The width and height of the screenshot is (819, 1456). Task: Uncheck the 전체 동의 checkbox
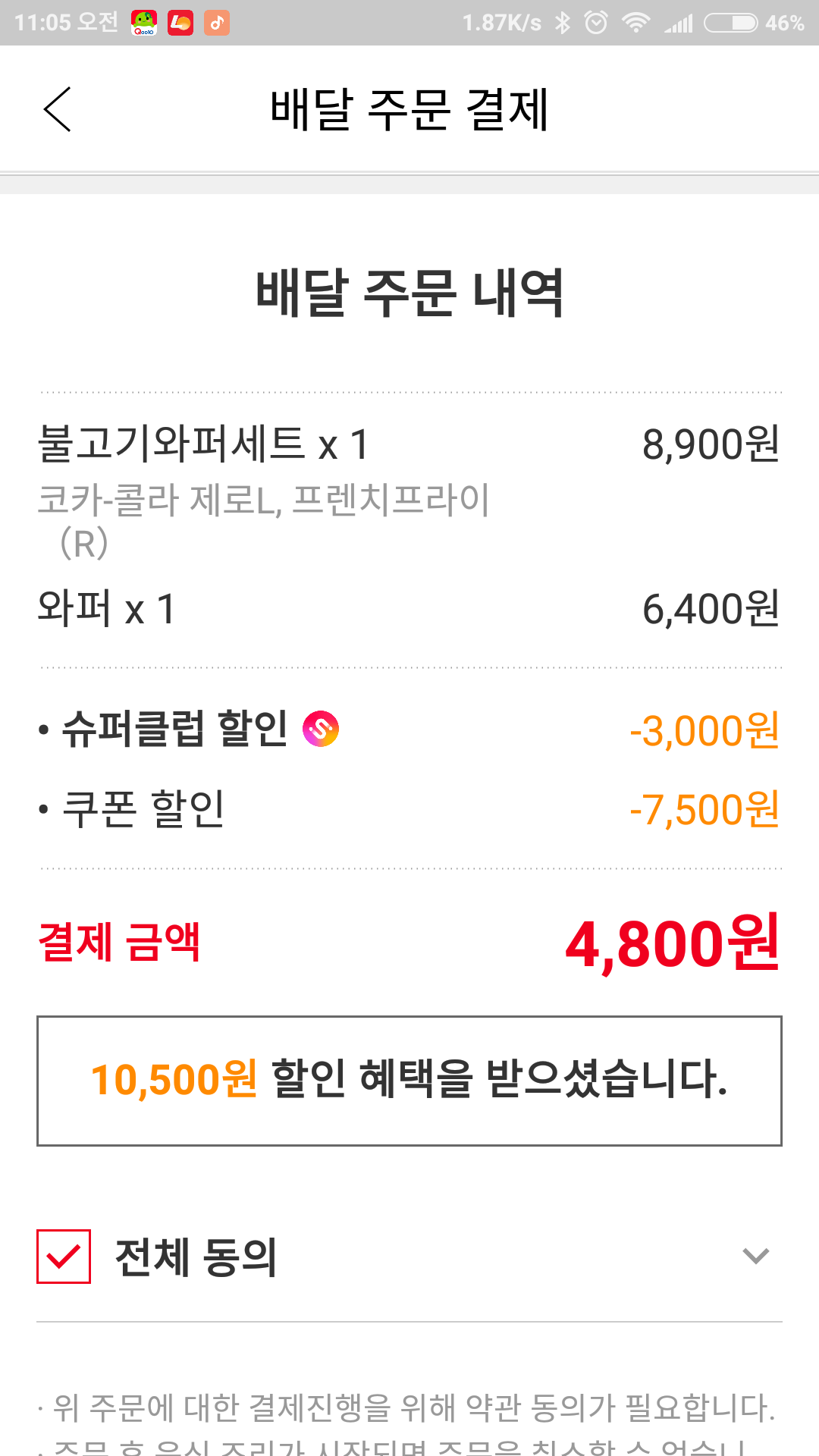tap(64, 1257)
